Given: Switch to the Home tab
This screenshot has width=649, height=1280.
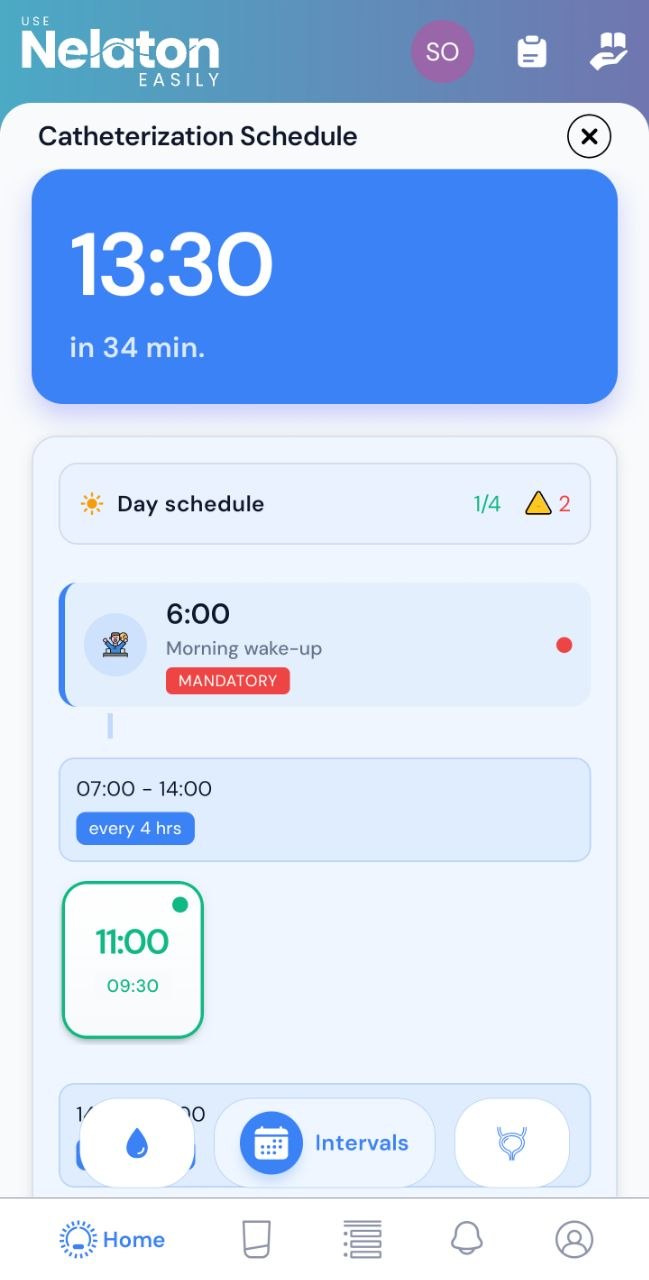Looking at the screenshot, I should click(x=112, y=1240).
